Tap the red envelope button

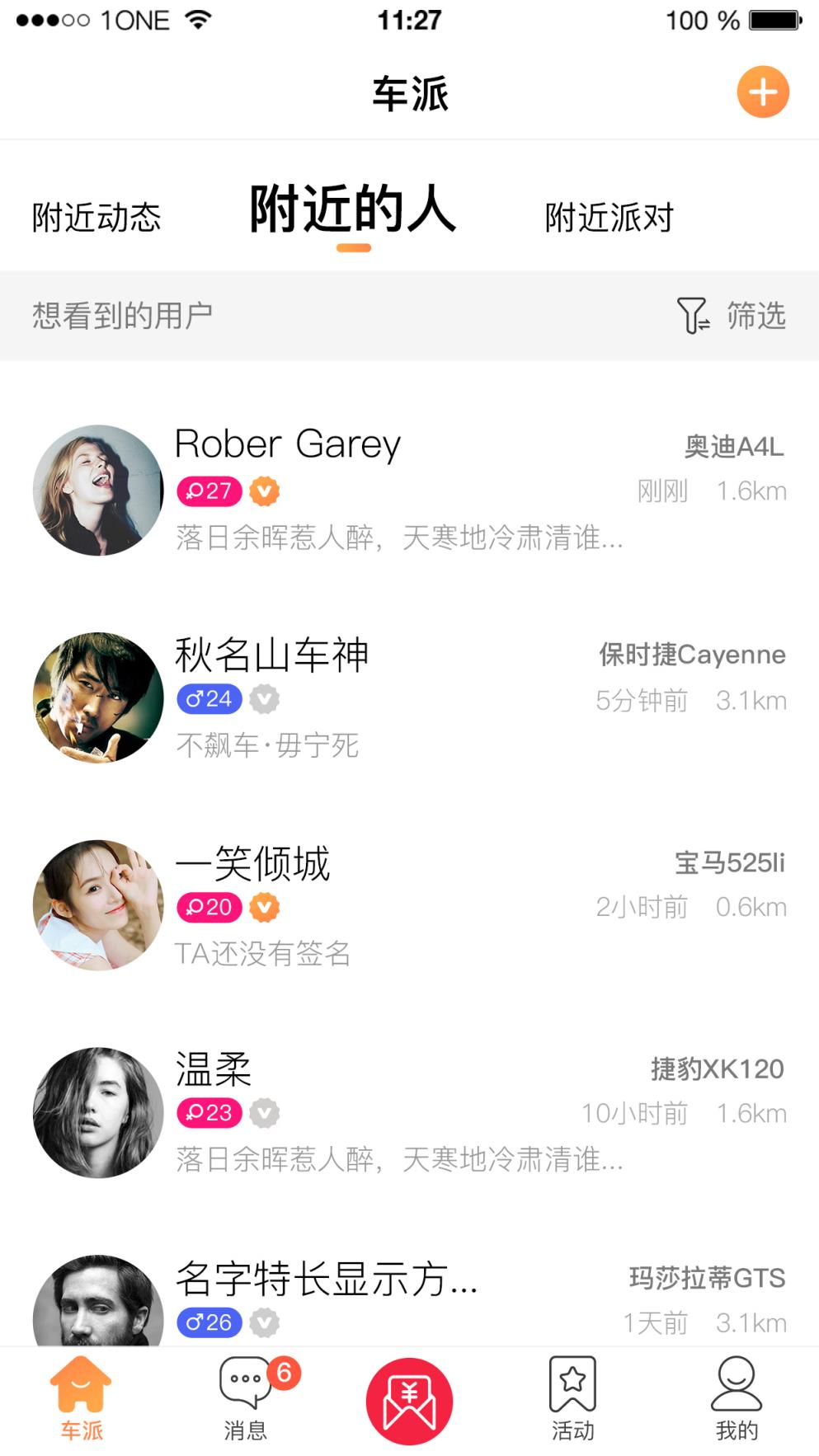409,1402
